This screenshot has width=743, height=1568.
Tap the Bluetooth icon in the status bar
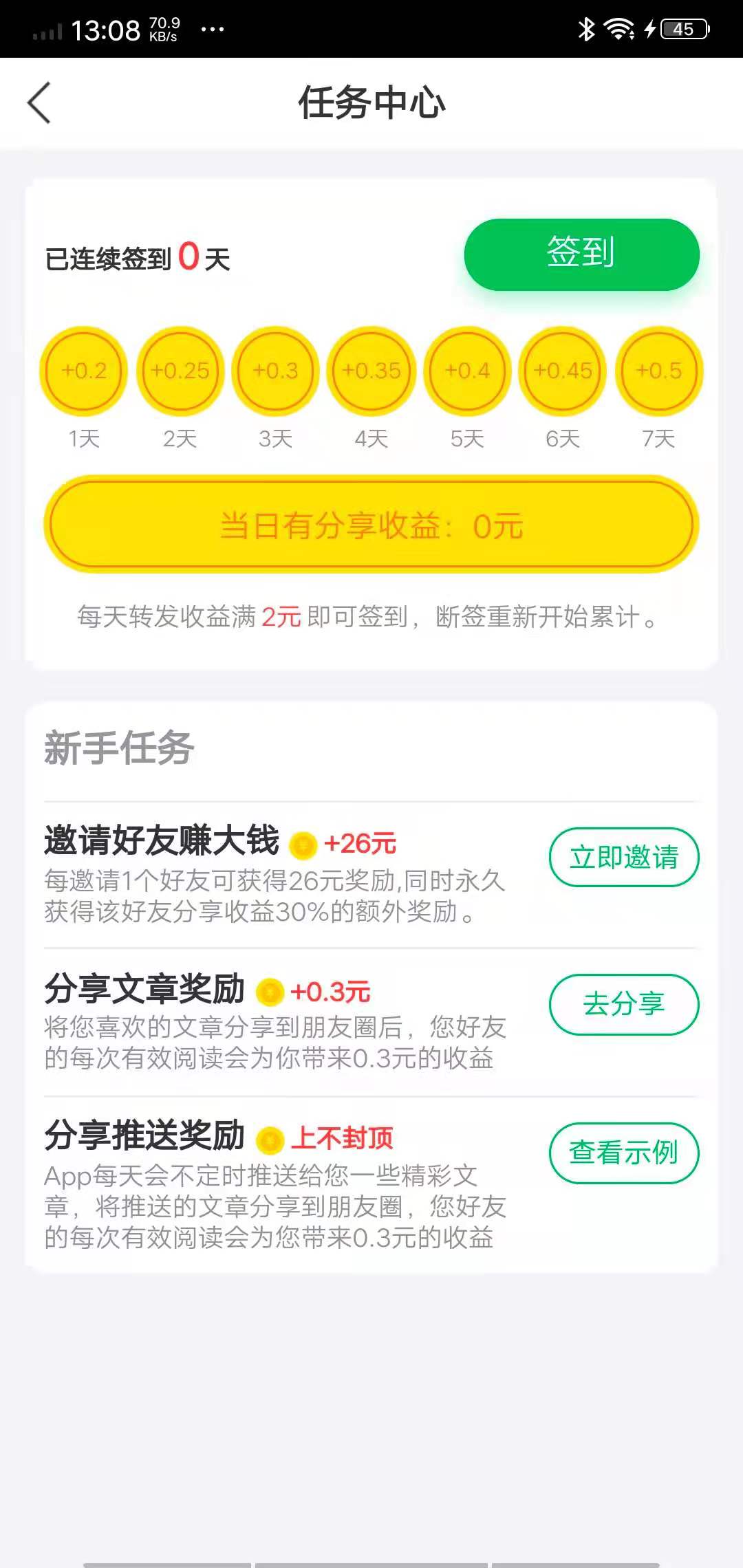(x=587, y=29)
